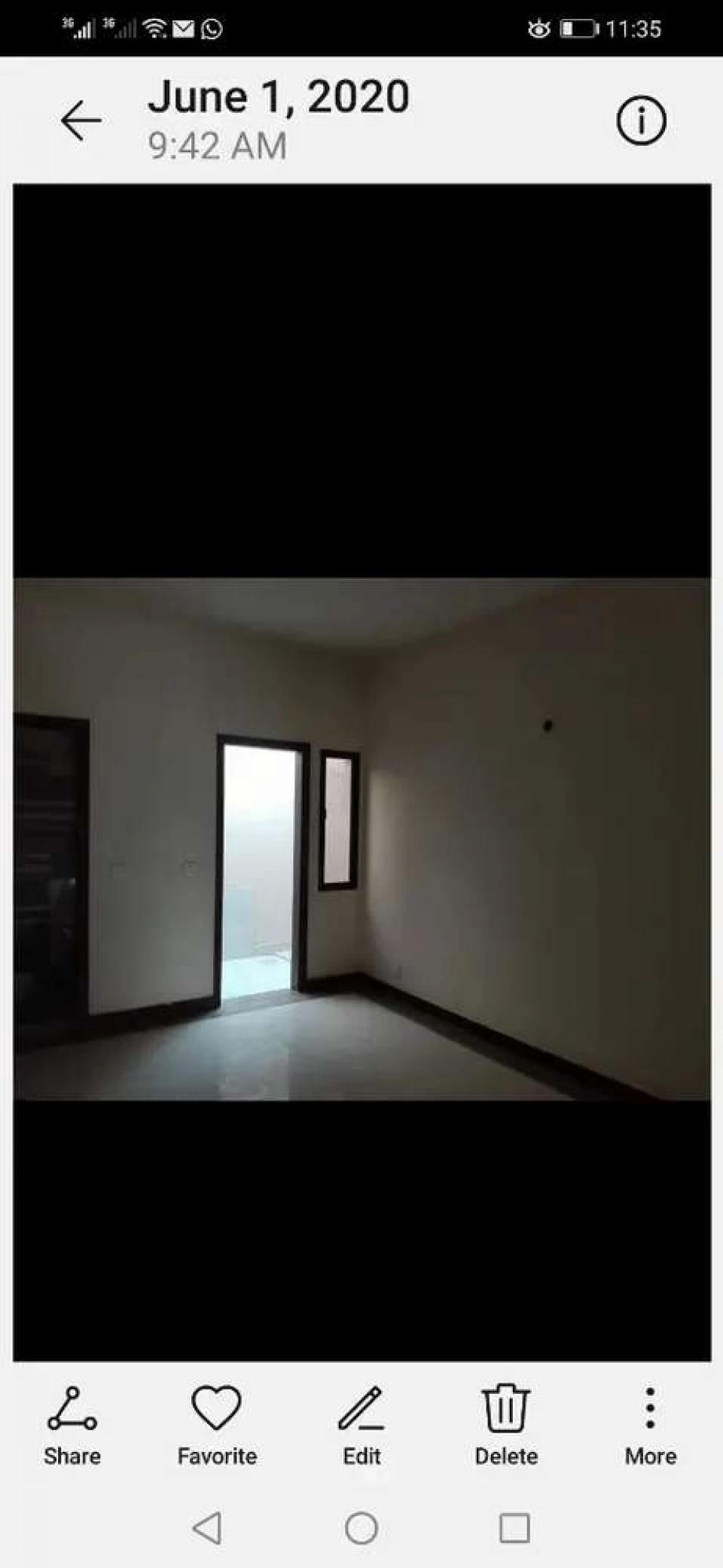
Task: Go back using the top arrow
Action: [x=81, y=120]
